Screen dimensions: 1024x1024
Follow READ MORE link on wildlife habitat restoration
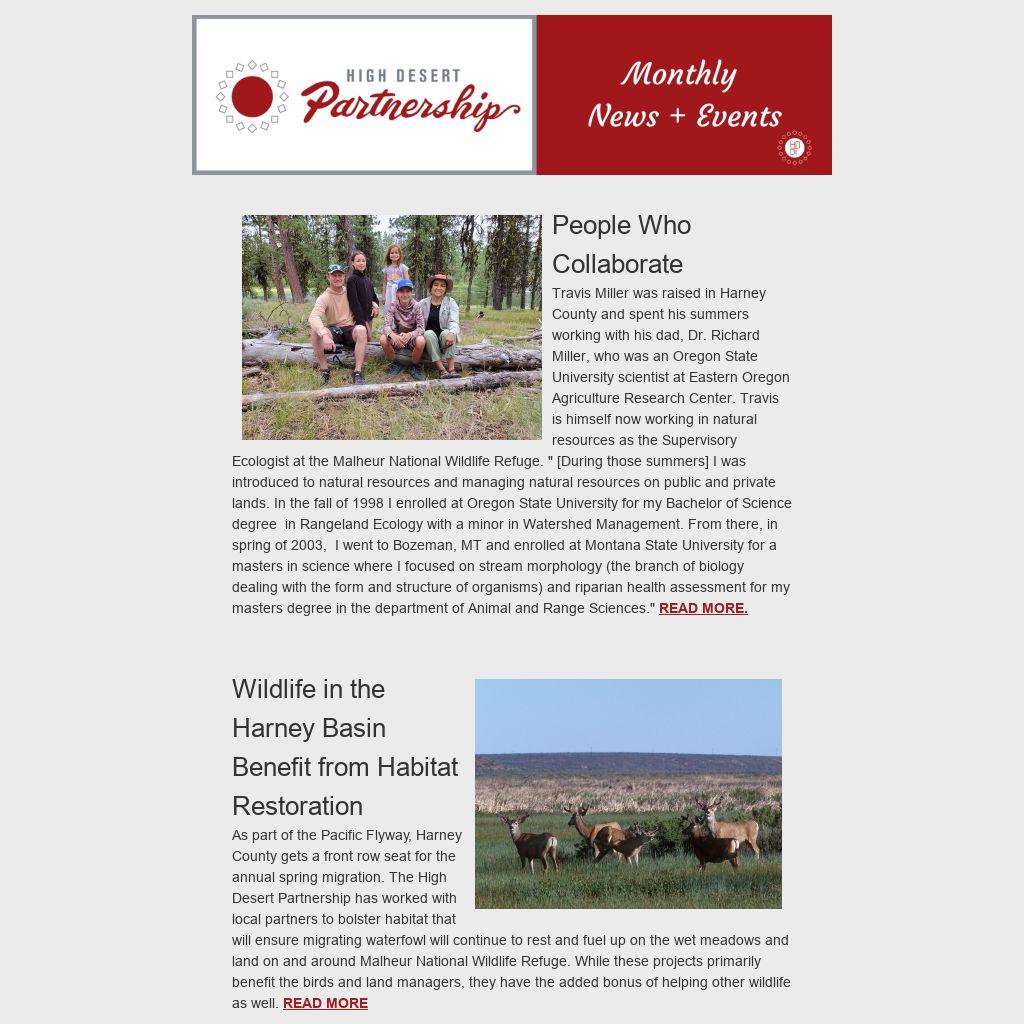pos(325,1003)
